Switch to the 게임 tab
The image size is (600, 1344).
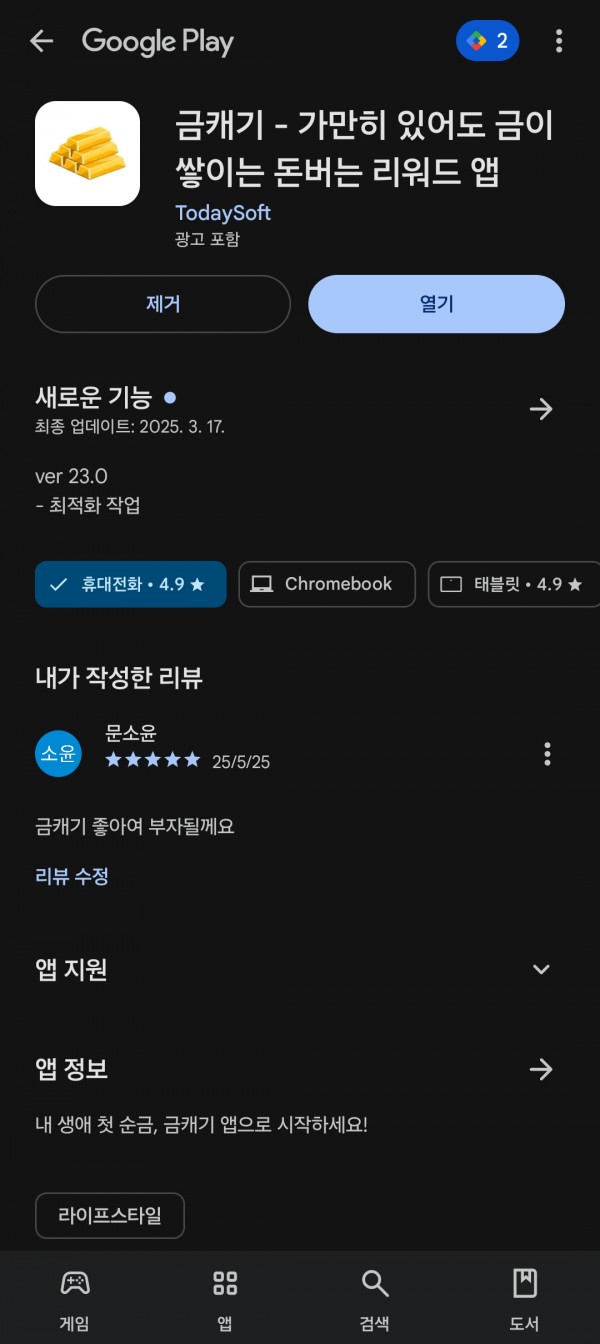click(75, 1299)
